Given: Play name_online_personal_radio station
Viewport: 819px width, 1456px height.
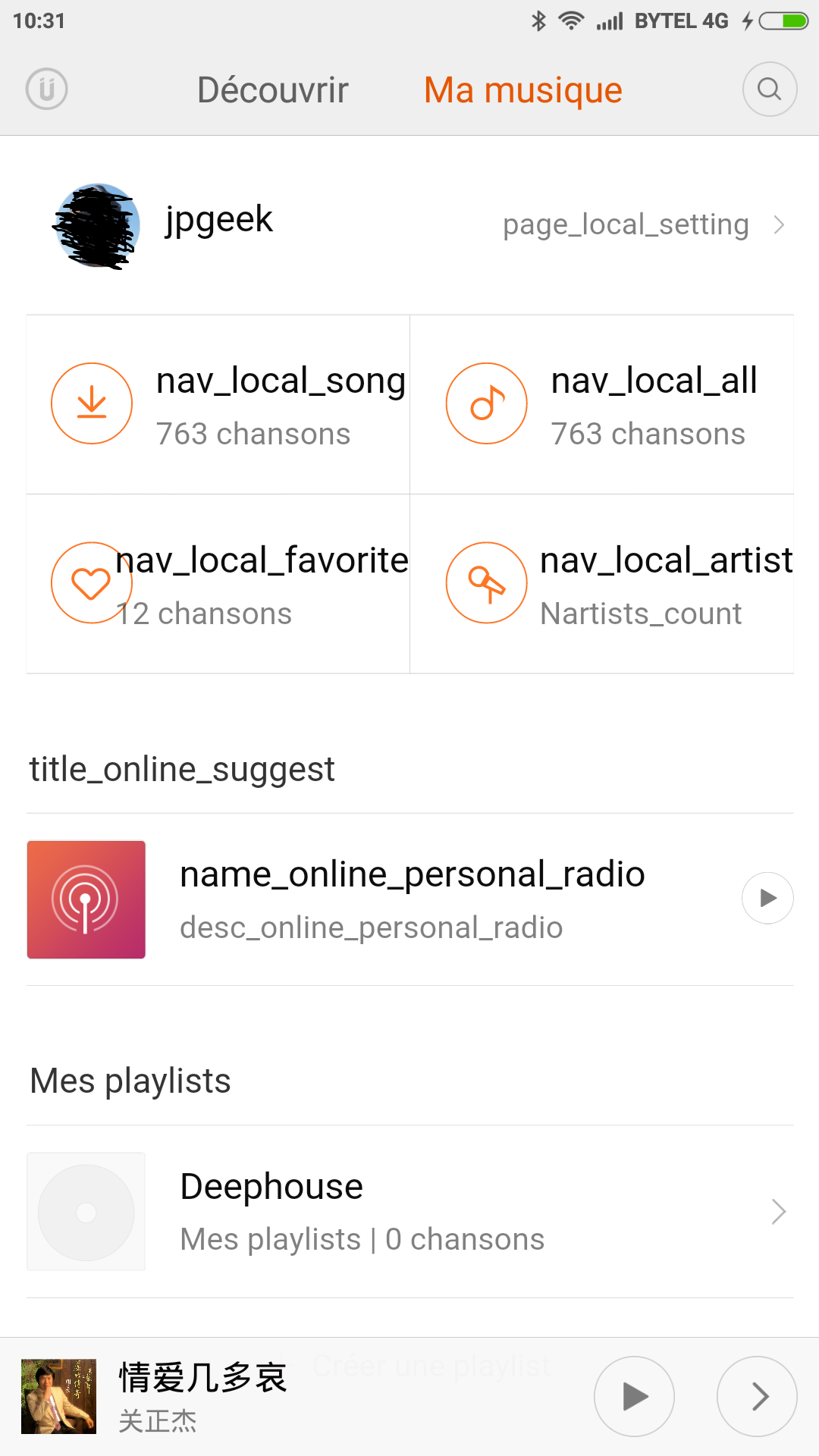Looking at the screenshot, I should coord(767,899).
